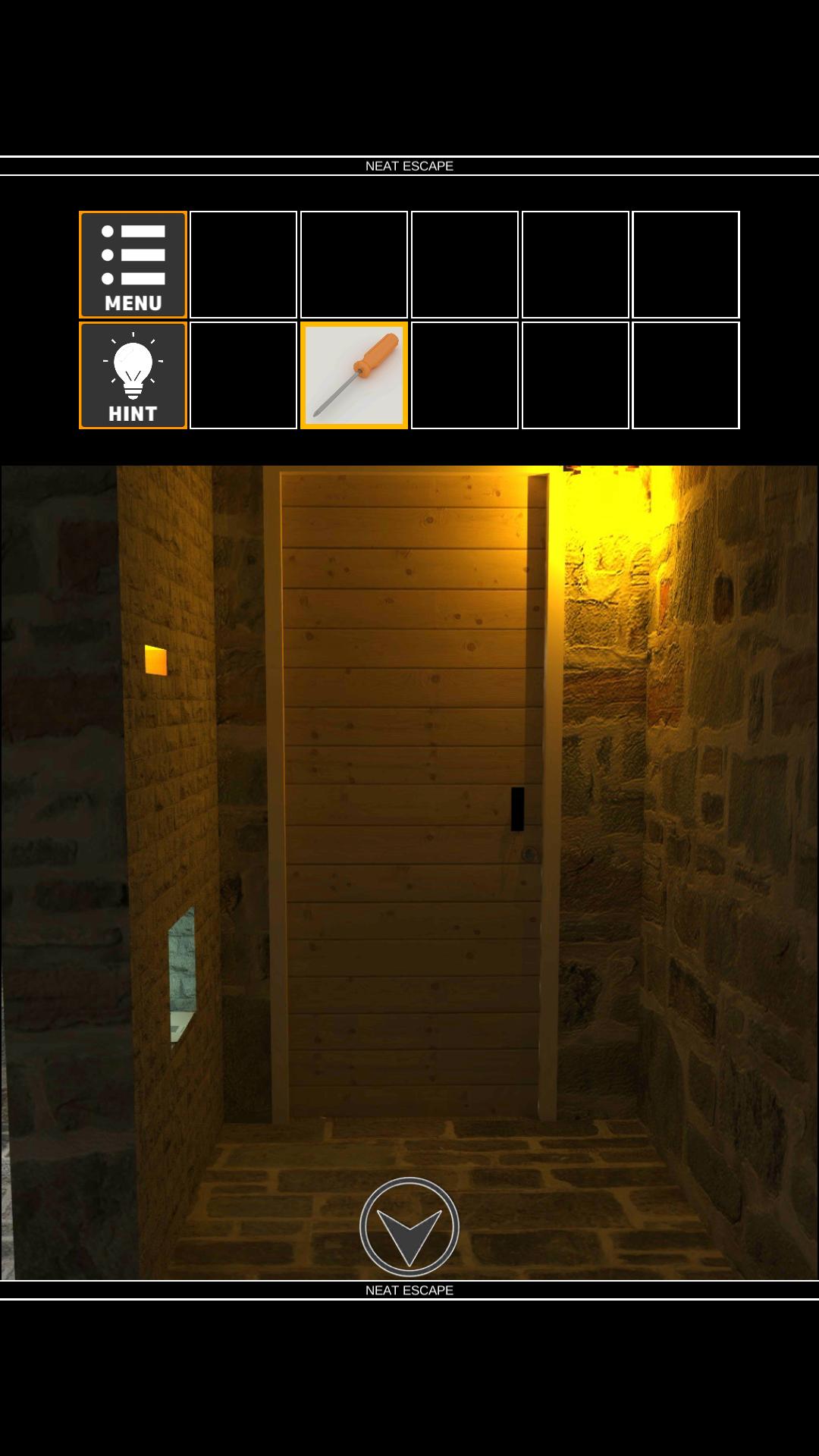Open the game MENU
819x1456 pixels.
tap(133, 265)
